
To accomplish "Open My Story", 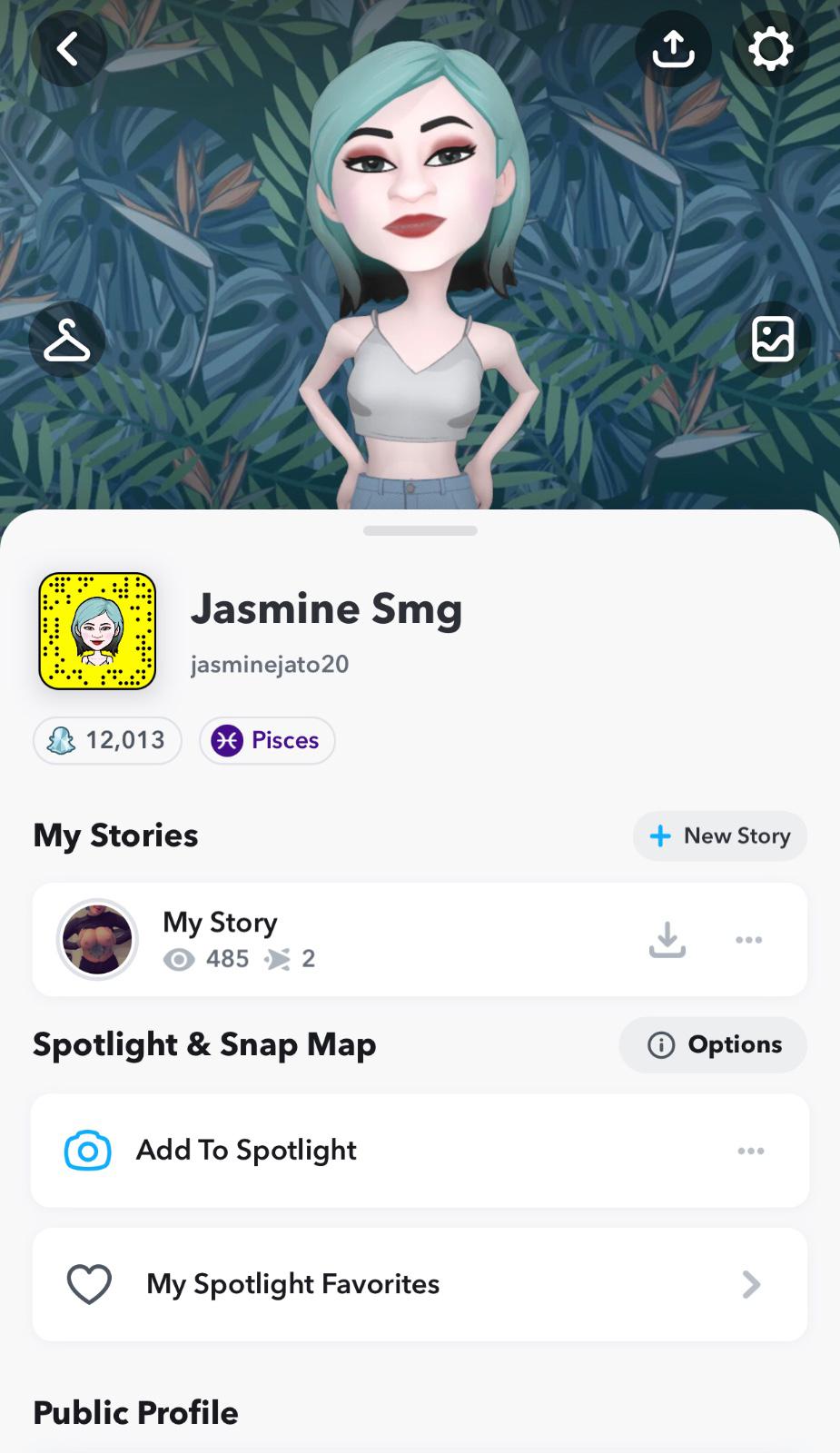I will pyautogui.click(x=272, y=939).
